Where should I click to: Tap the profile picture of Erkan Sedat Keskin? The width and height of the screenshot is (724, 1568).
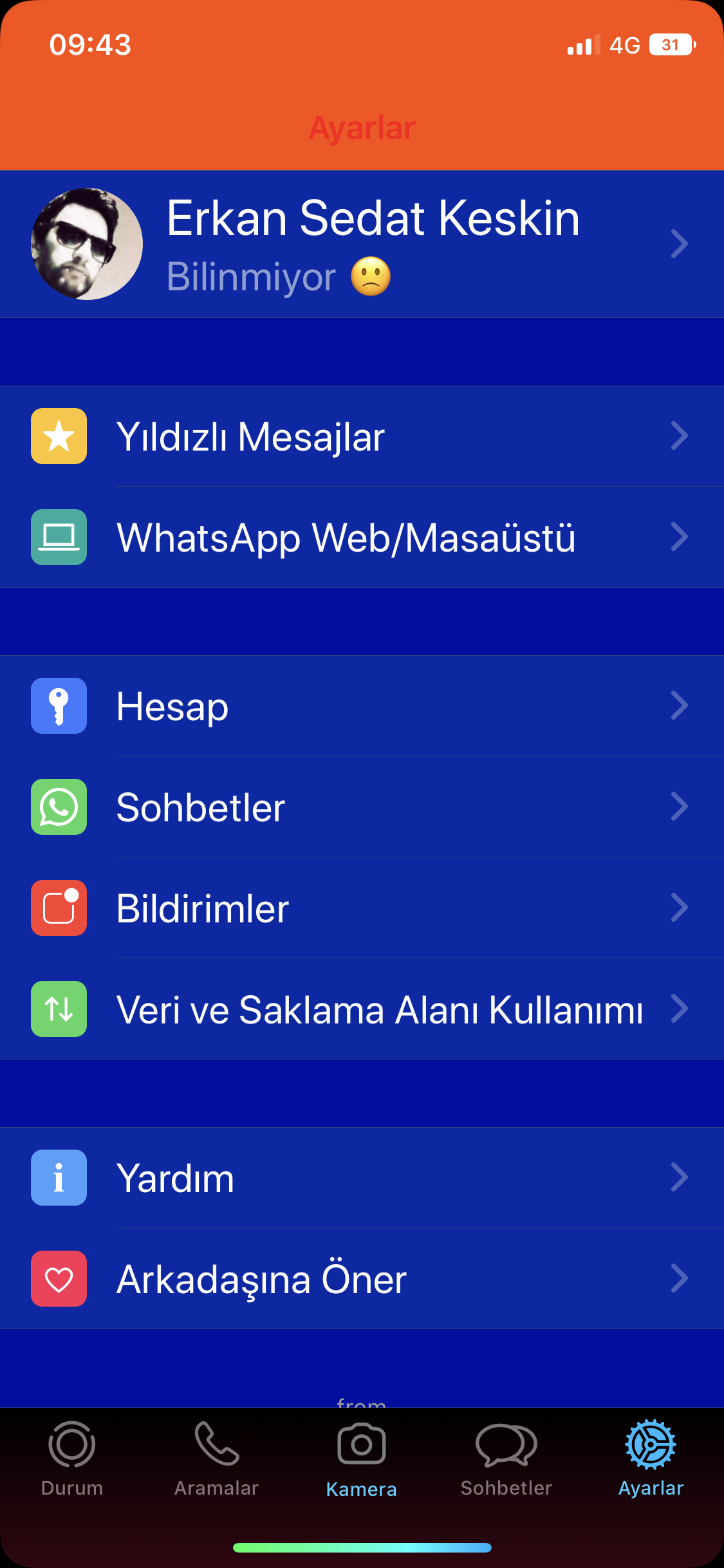click(x=87, y=243)
